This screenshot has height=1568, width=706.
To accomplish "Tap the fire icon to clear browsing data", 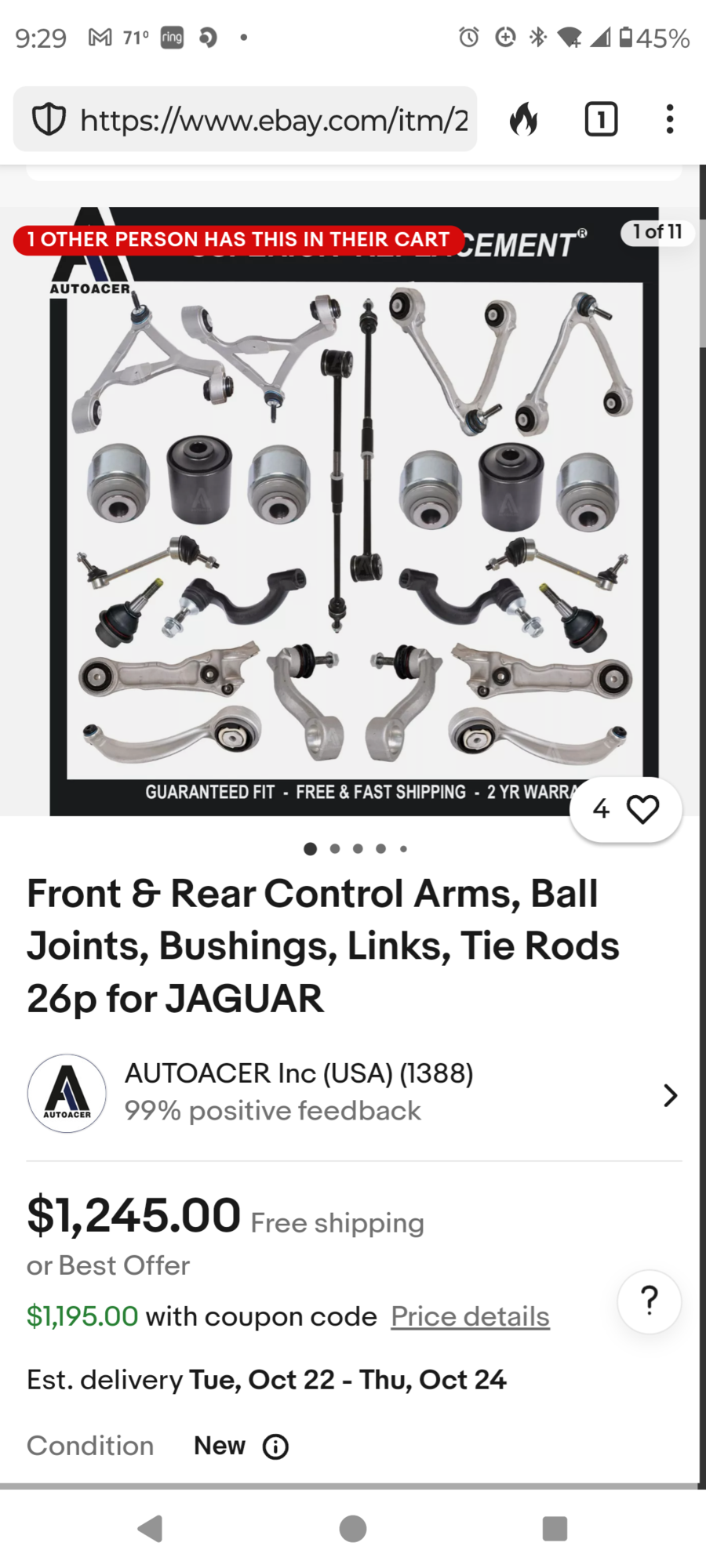I will (x=523, y=120).
